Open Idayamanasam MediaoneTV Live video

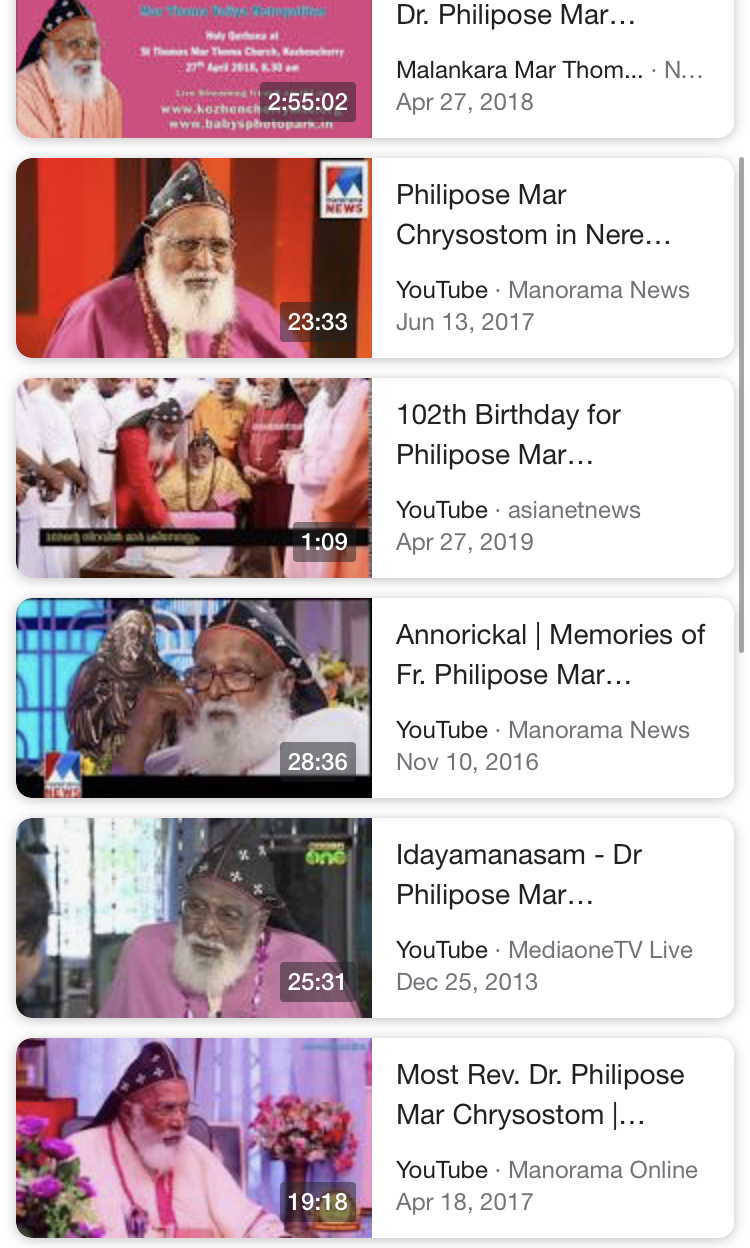click(375, 918)
